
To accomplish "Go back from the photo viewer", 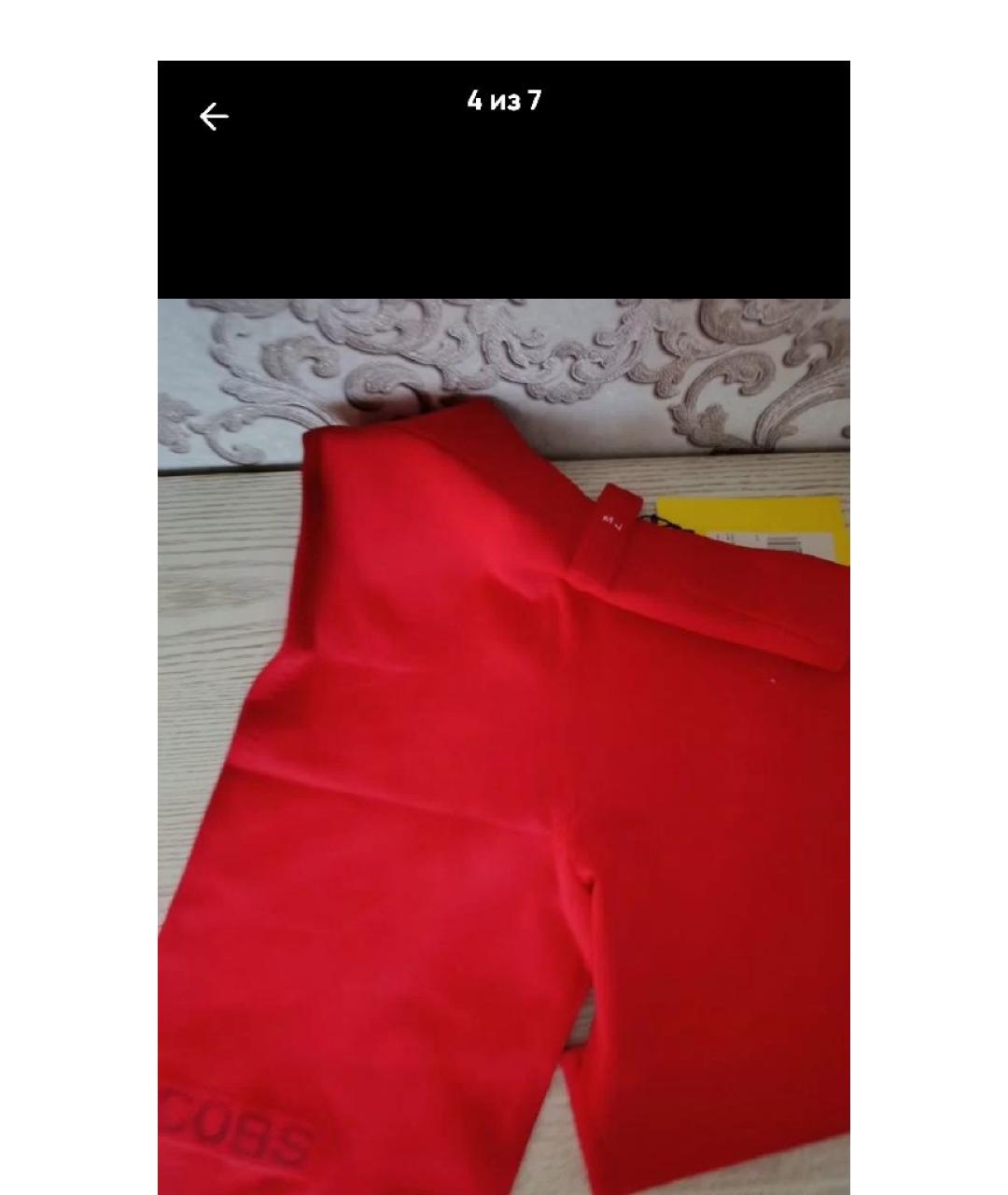I will pyautogui.click(x=214, y=117).
